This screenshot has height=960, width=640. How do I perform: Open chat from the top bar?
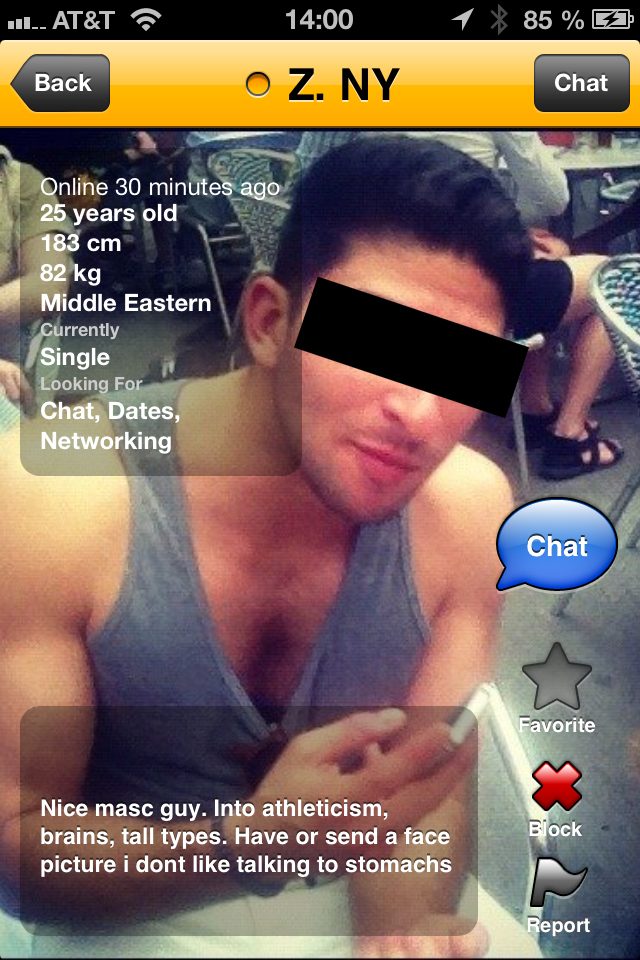pyautogui.click(x=580, y=83)
